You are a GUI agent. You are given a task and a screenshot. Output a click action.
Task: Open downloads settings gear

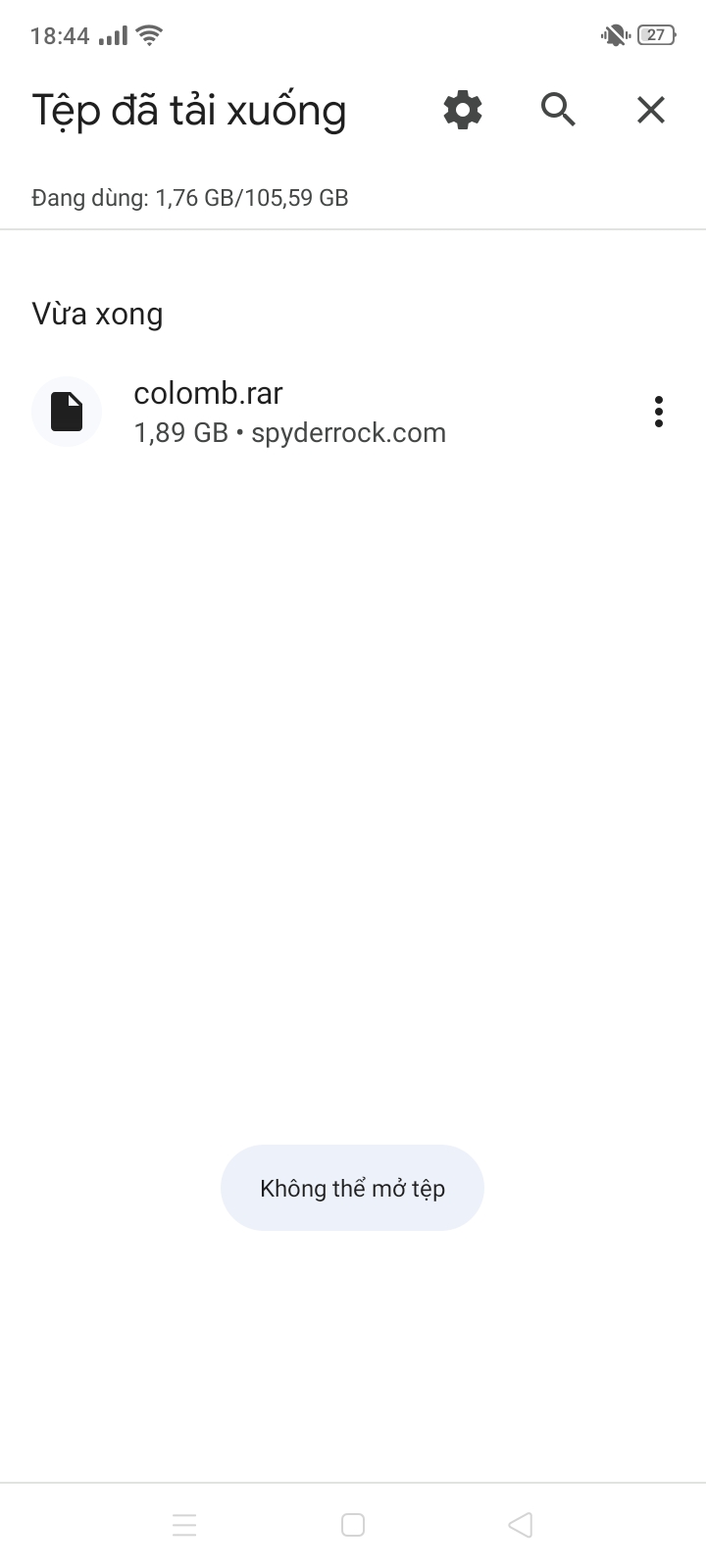tap(463, 110)
